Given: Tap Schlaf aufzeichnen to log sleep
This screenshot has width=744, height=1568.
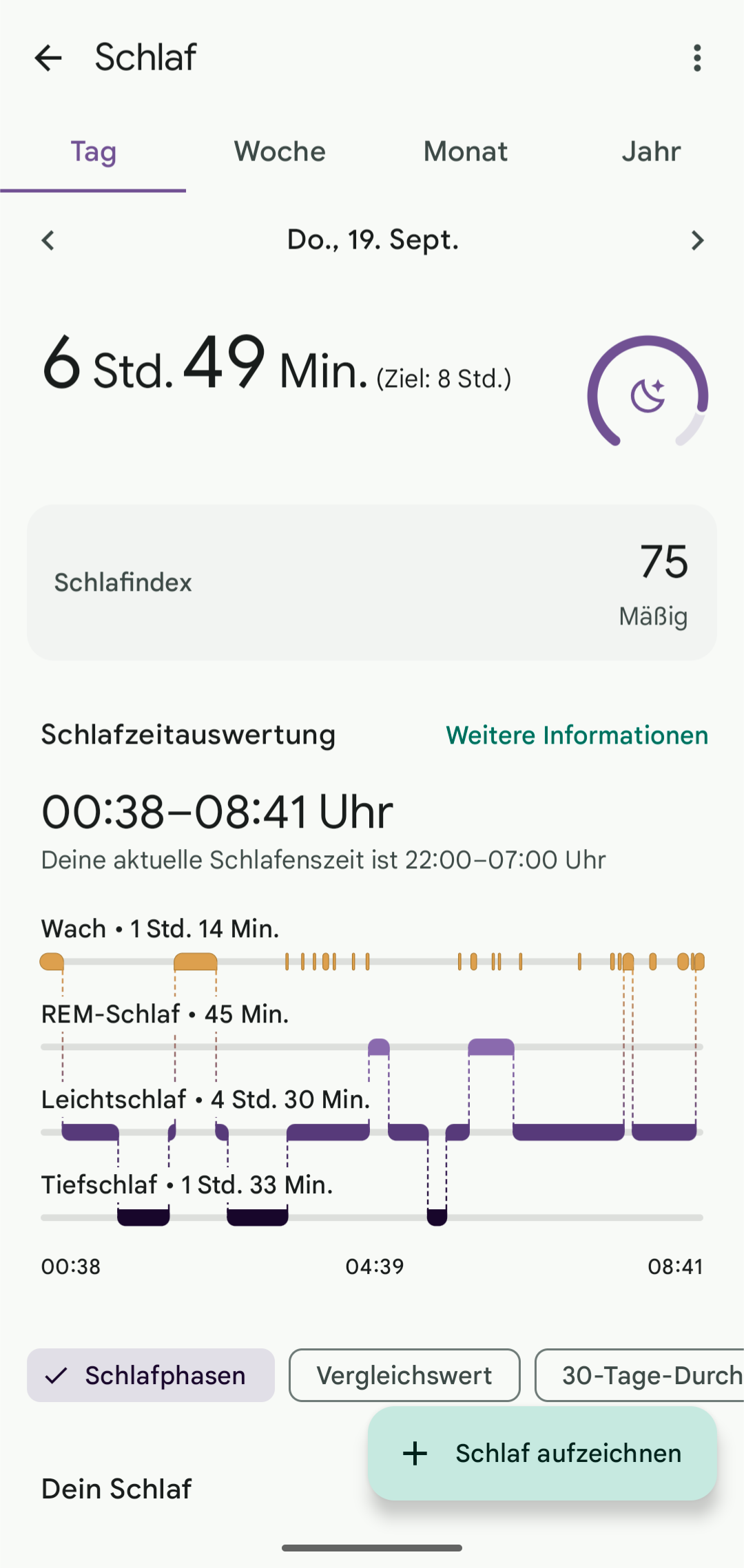Looking at the screenshot, I should 542,1453.
